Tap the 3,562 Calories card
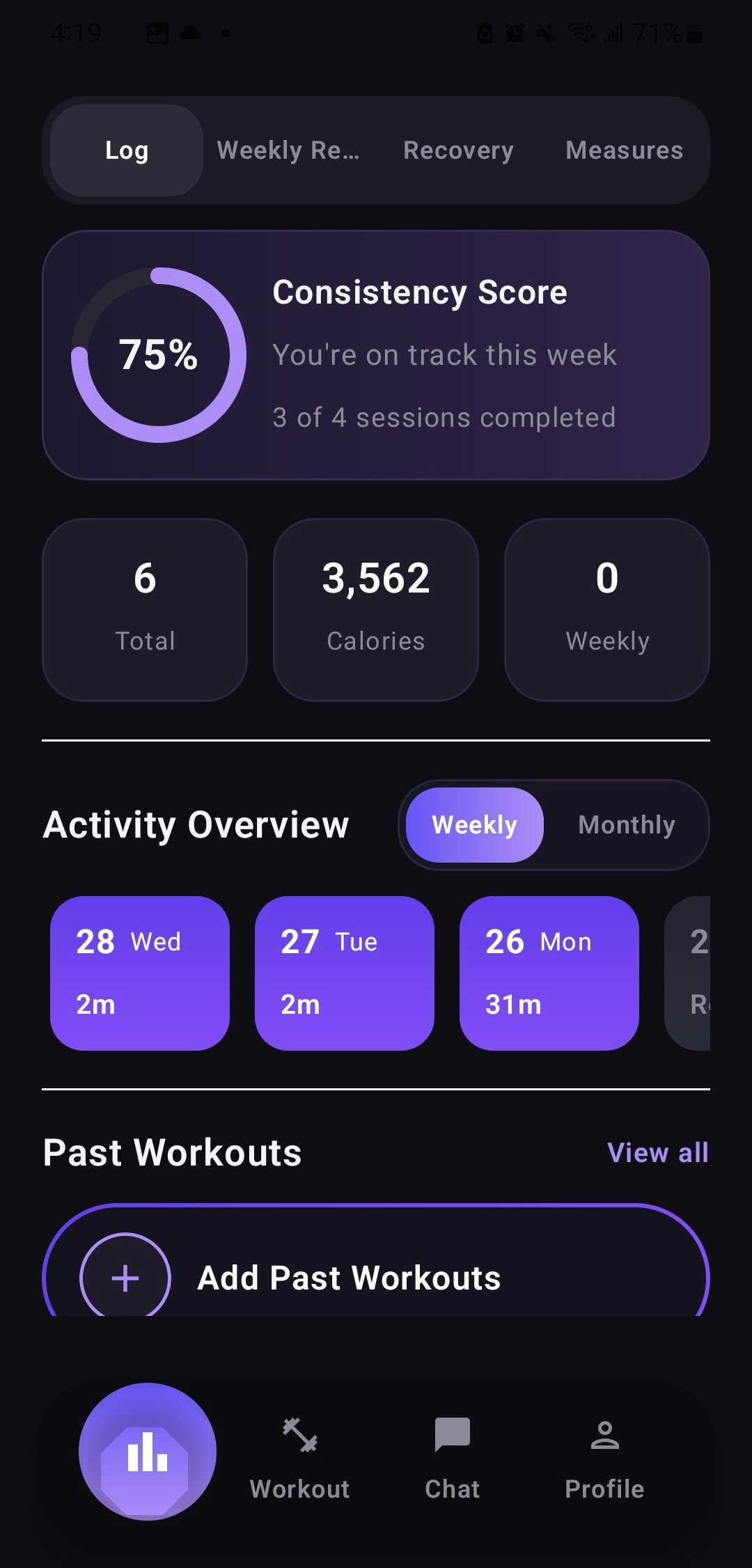Screen dimensions: 752x1568 click(x=375, y=607)
